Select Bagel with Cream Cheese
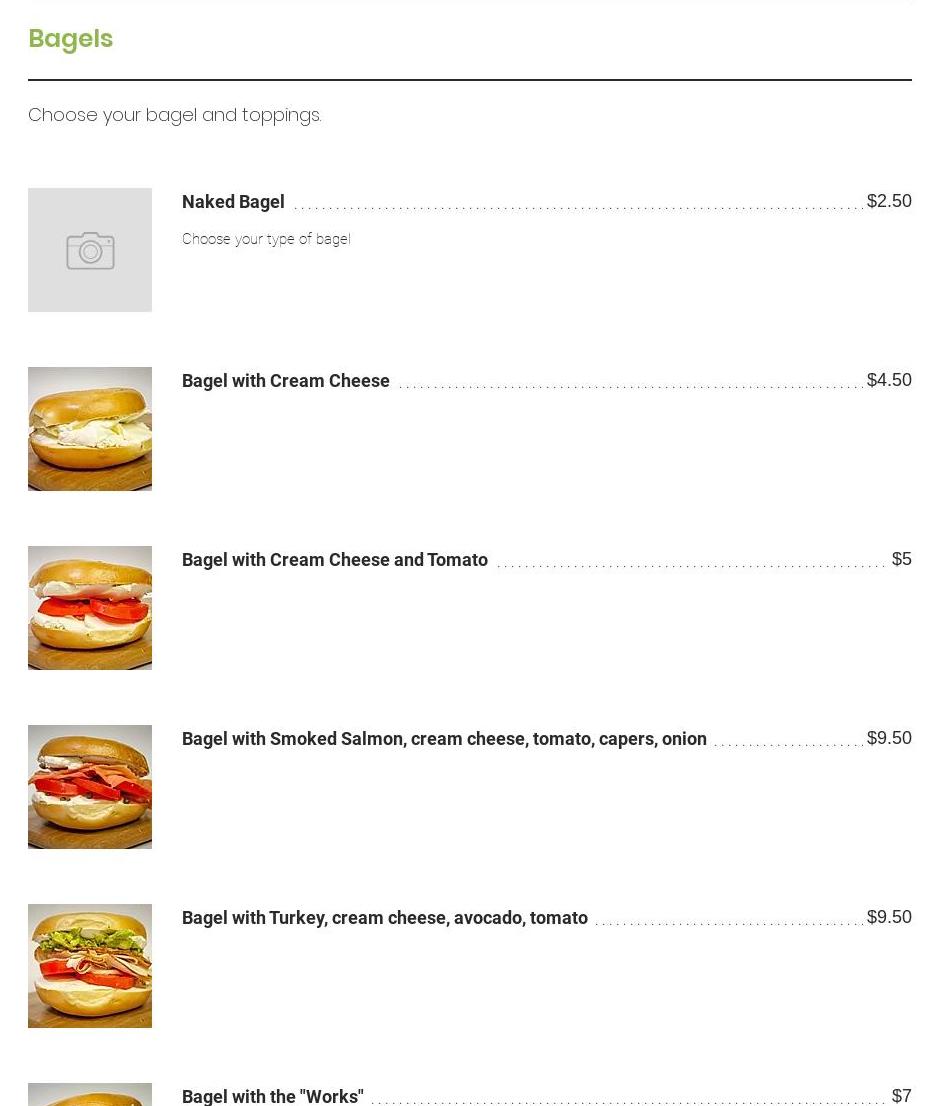The image size is (945, 1106). [285, 381]
